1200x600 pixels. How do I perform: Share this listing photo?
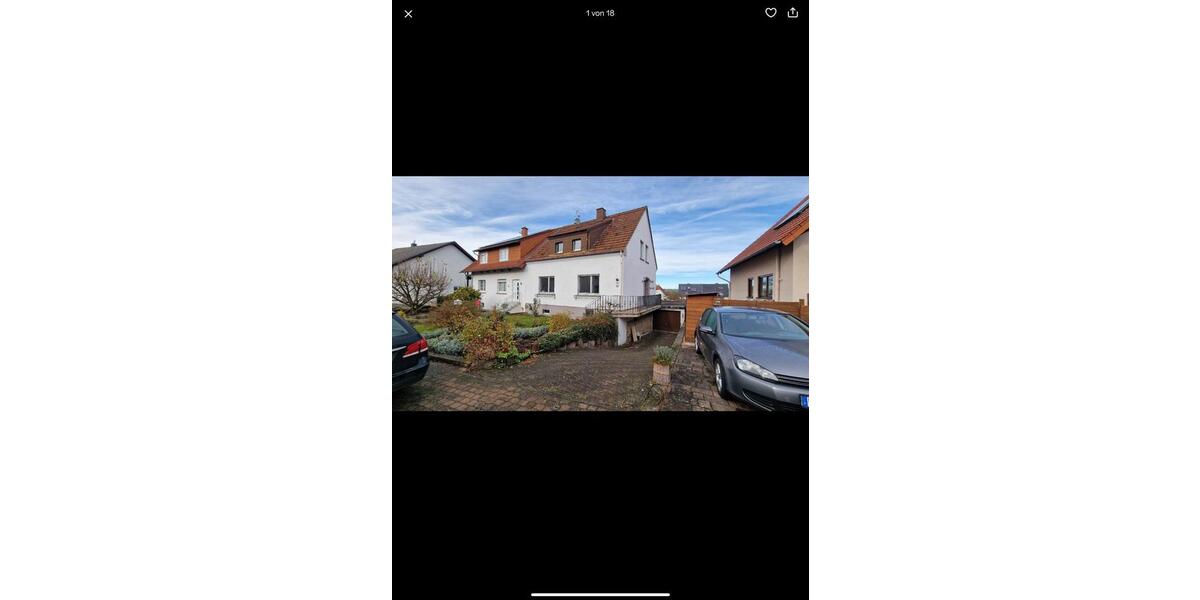pos(793,13)
